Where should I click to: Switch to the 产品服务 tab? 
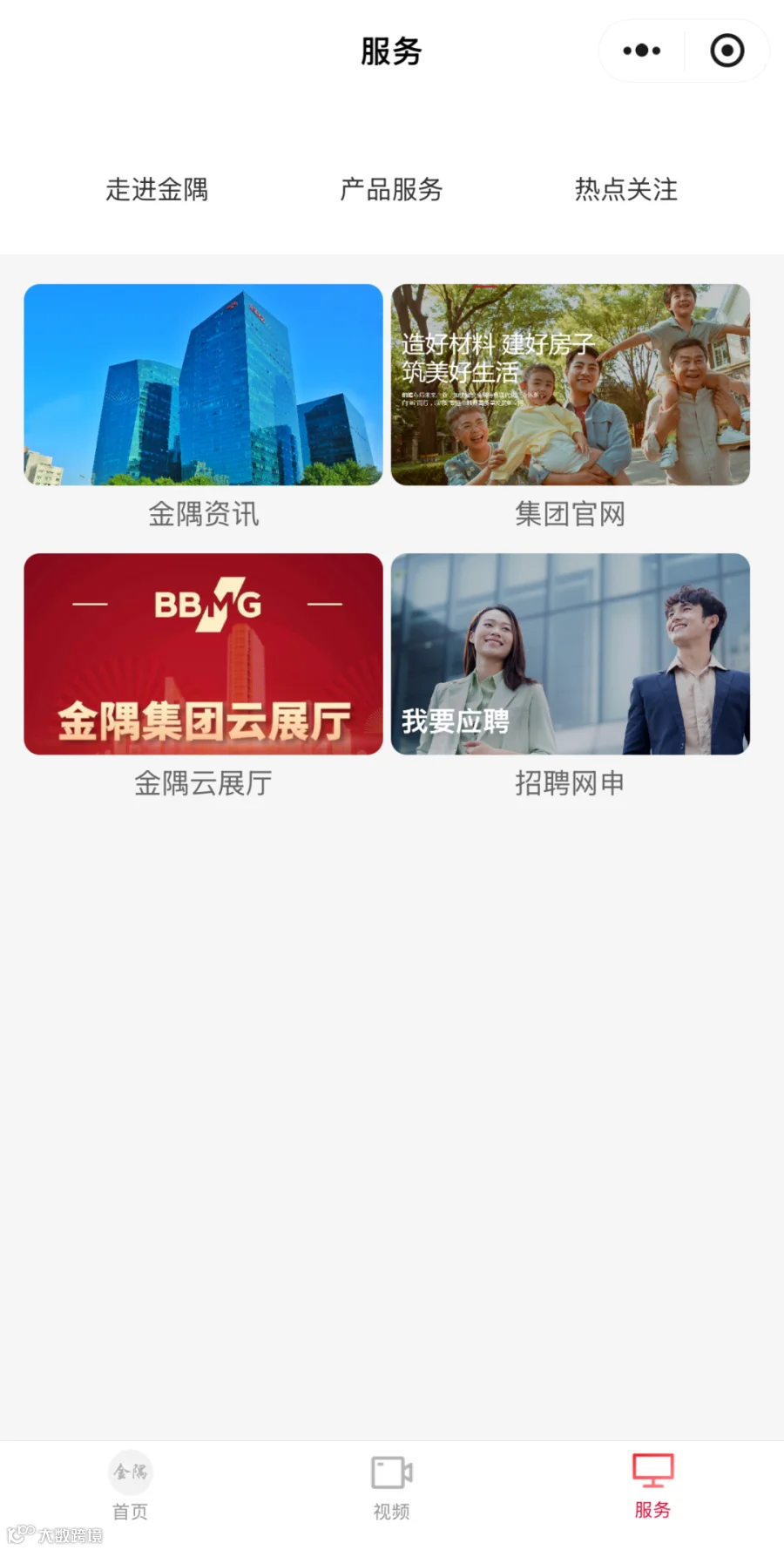[391, 189]
